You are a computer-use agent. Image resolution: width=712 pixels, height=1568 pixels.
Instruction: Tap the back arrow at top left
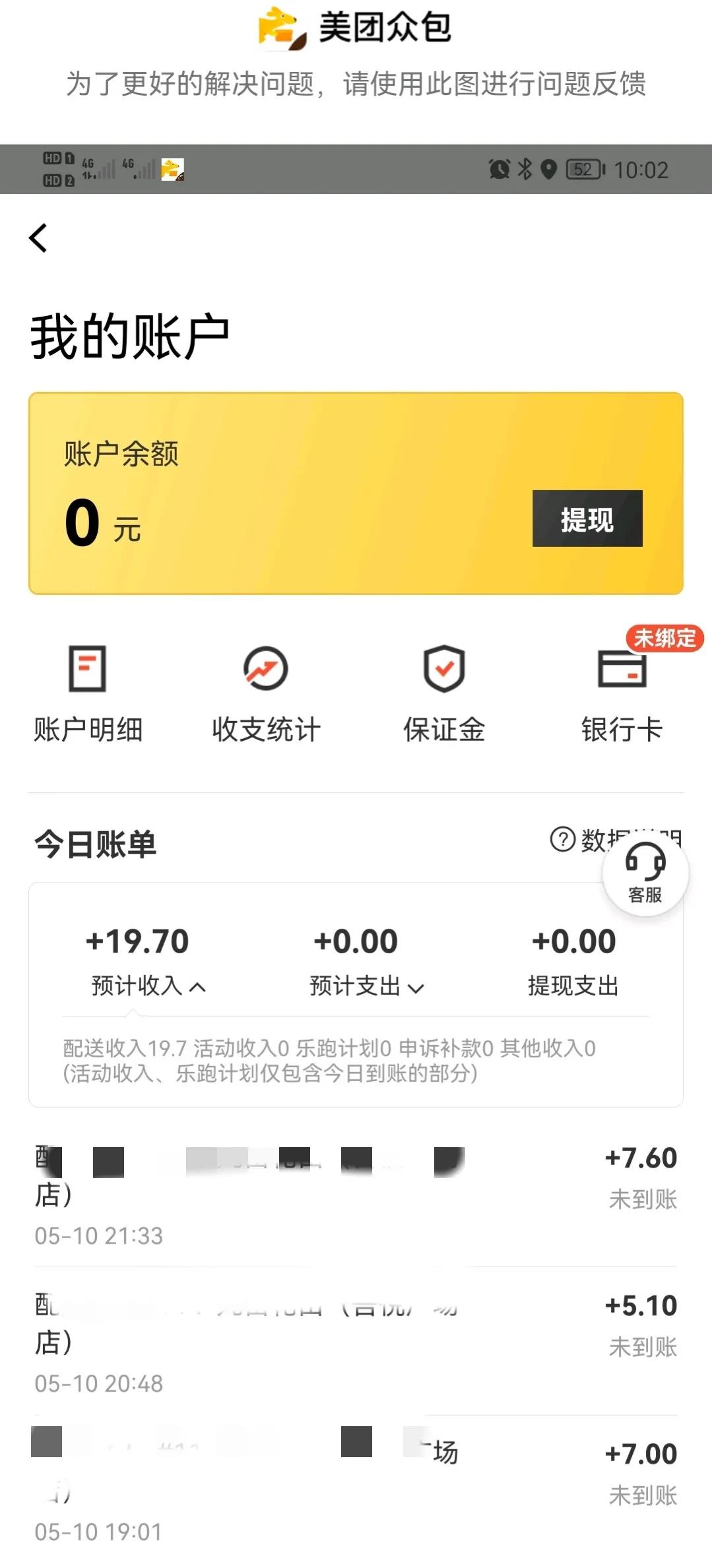tap(39, 238)
